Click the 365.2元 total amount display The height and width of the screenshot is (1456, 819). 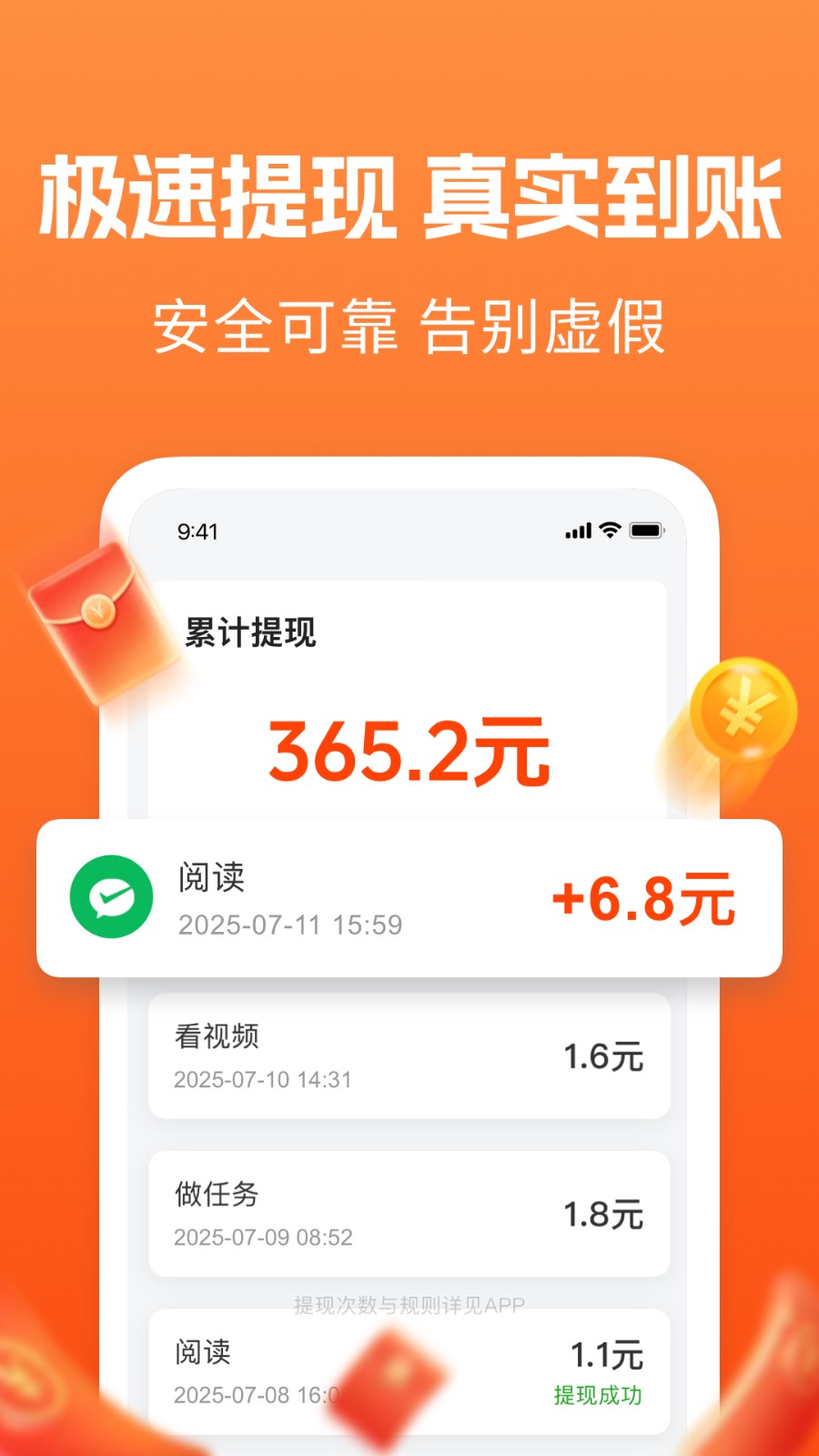coord(409,751)
